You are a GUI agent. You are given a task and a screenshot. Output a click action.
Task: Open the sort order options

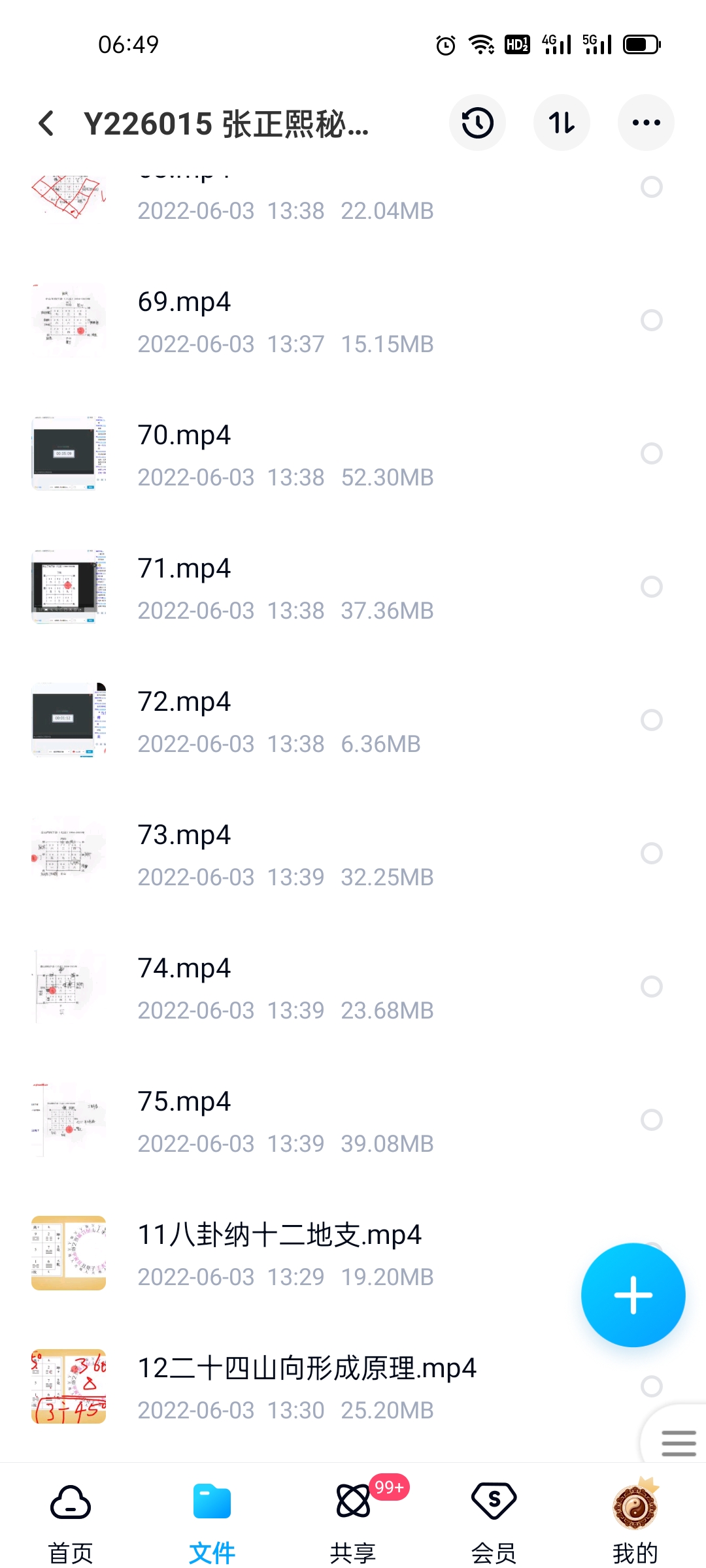(562, 123)
